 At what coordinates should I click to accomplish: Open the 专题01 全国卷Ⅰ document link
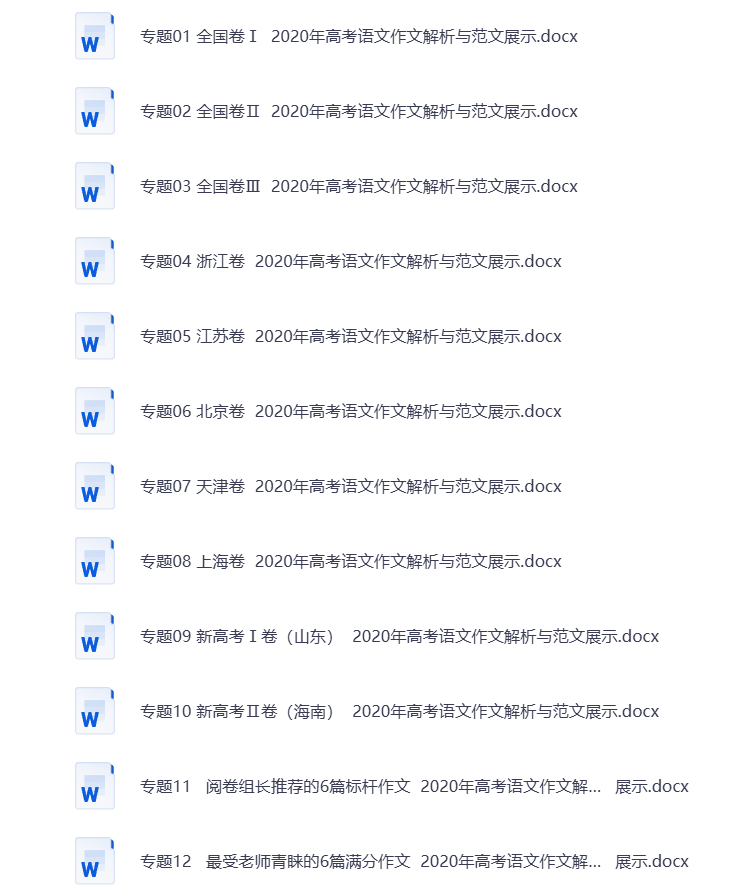point(358,36)
